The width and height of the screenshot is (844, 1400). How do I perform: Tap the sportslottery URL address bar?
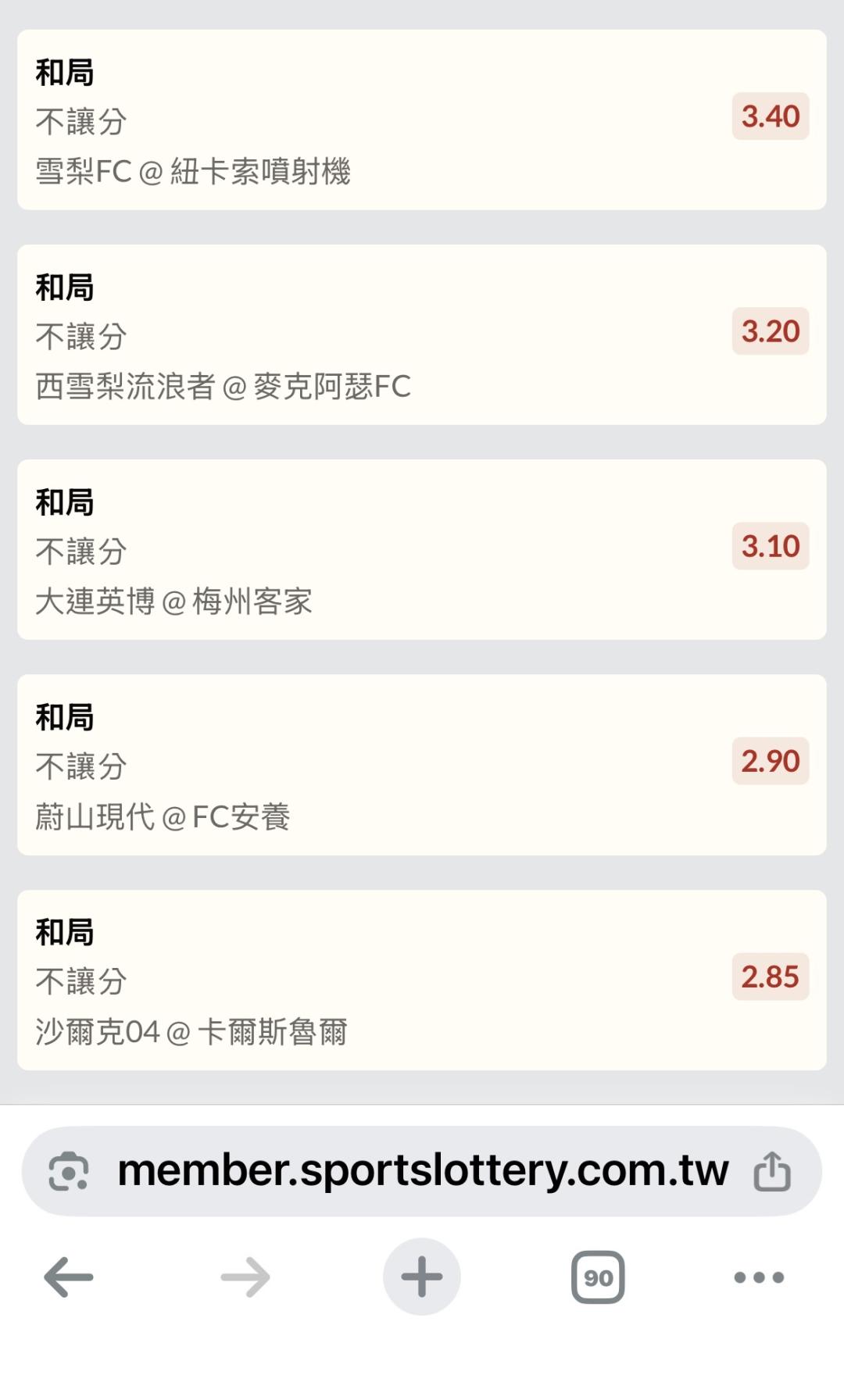[422, 1171]
